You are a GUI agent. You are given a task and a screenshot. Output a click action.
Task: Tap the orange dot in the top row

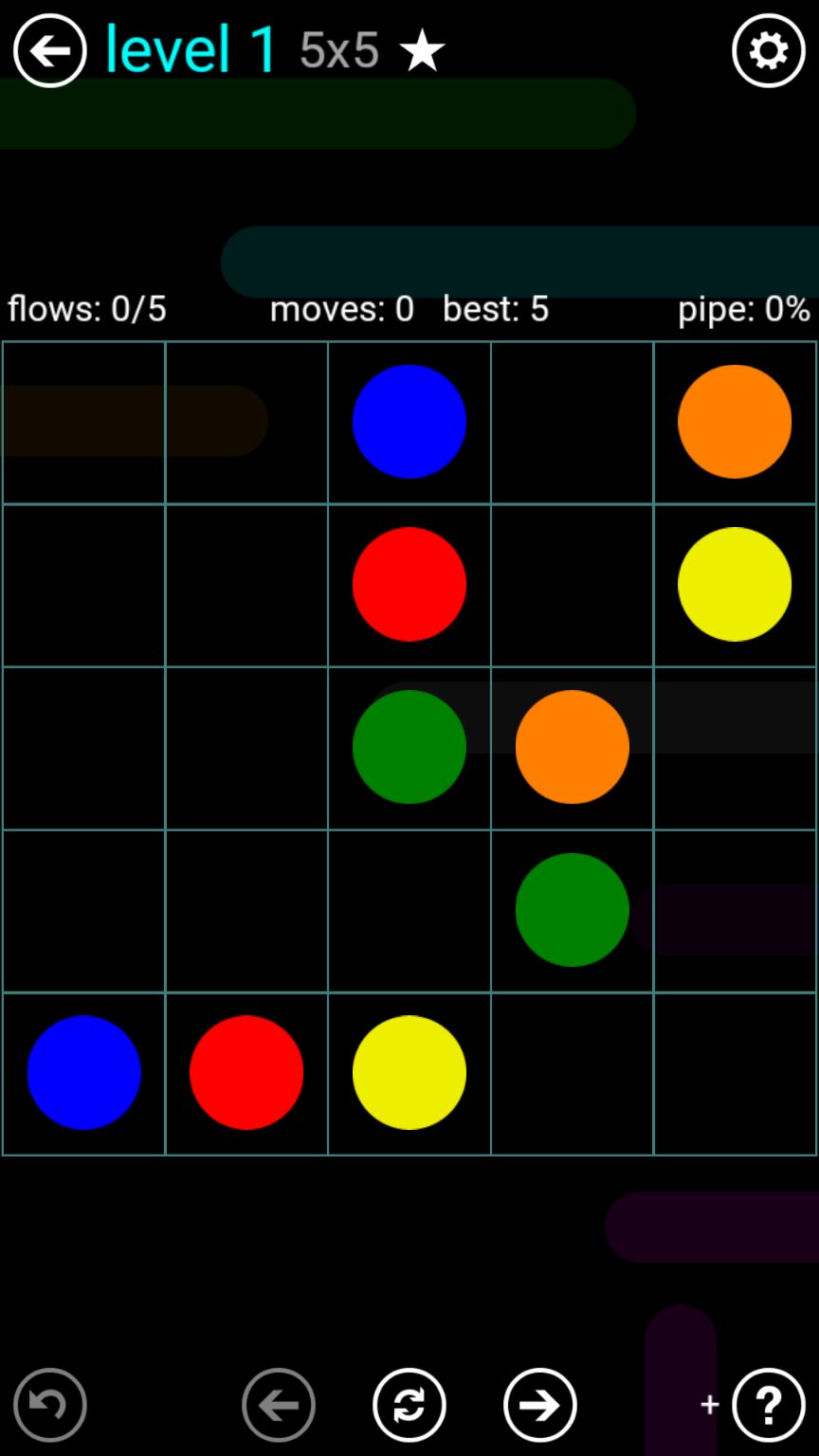(735, 422)
